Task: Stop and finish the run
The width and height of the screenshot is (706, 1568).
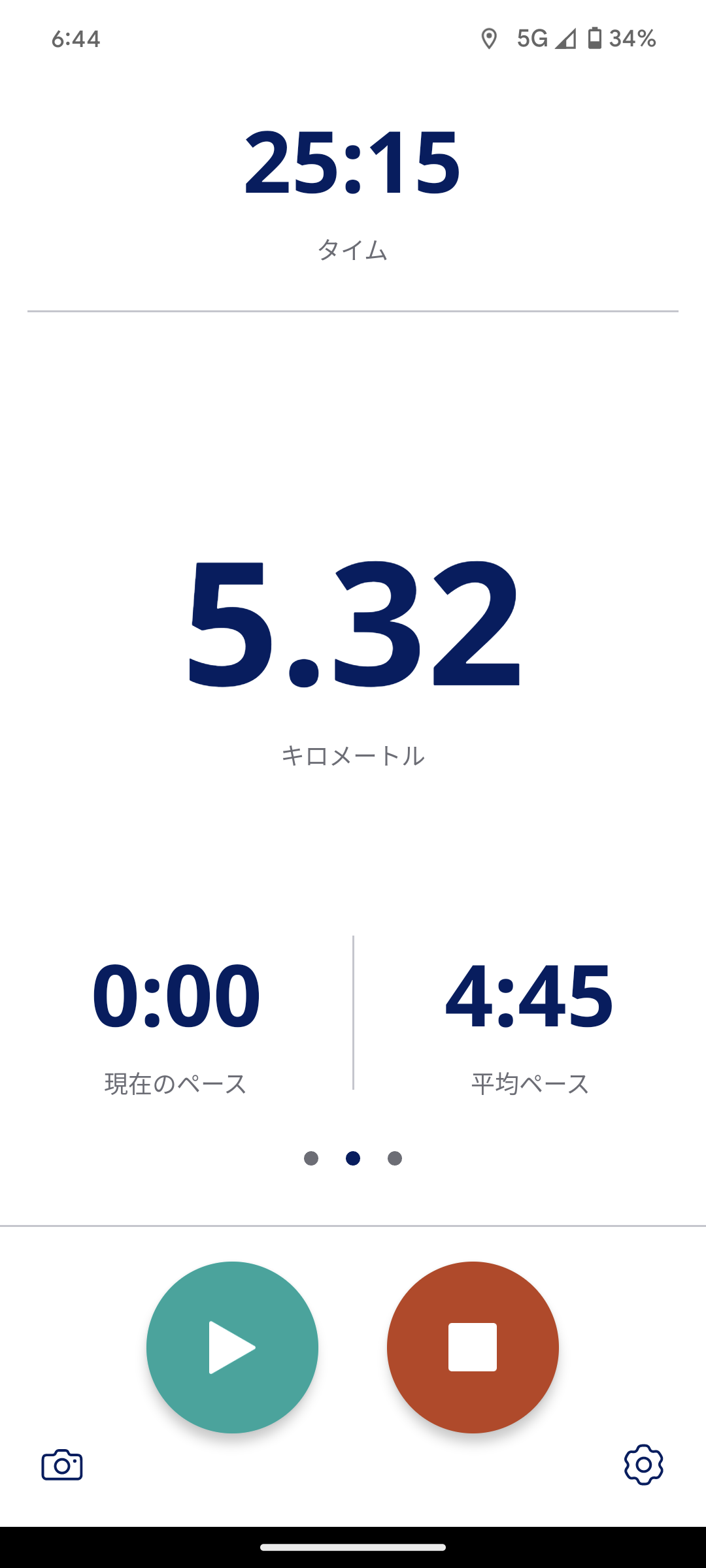Action: pyautogui.click(x=473, y=1347)
